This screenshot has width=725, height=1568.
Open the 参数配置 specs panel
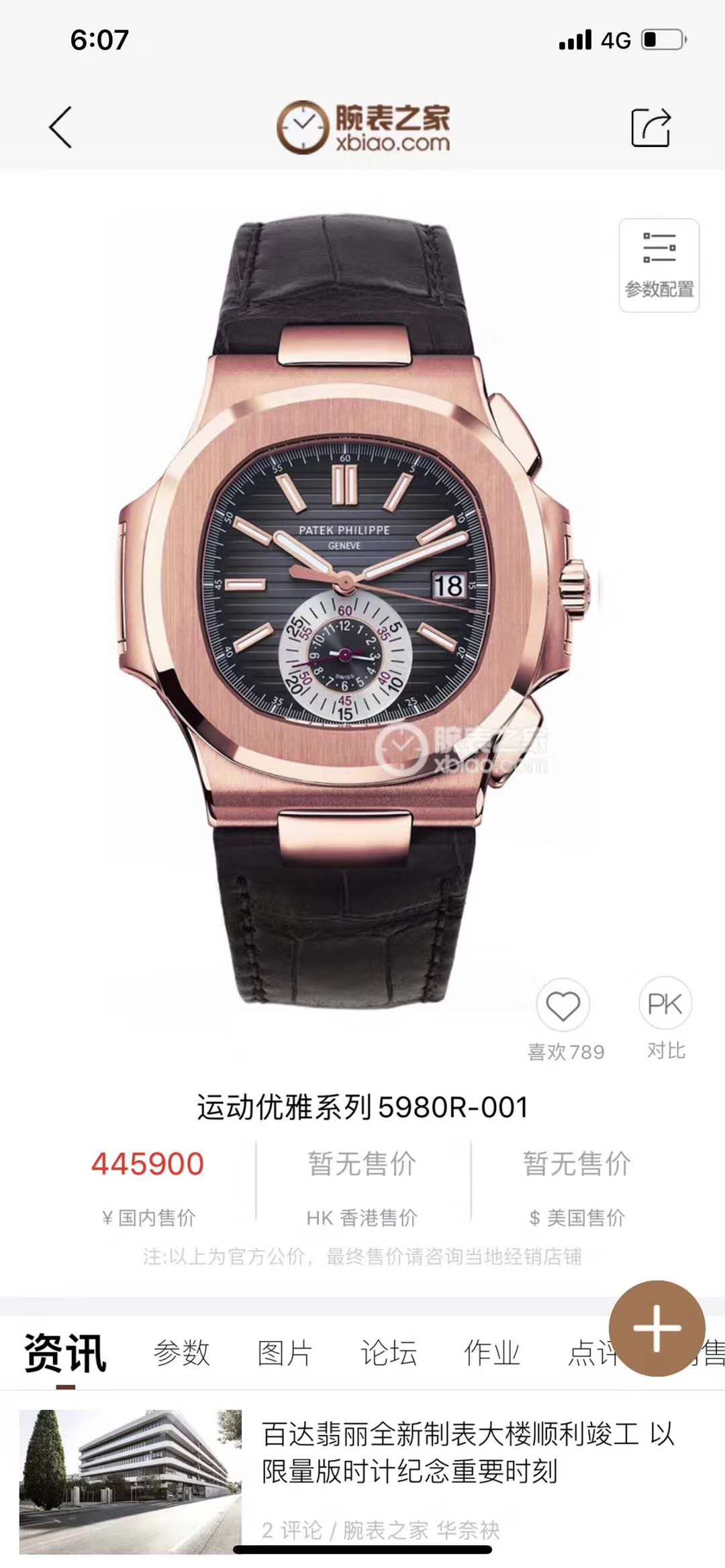coord(659,265)
